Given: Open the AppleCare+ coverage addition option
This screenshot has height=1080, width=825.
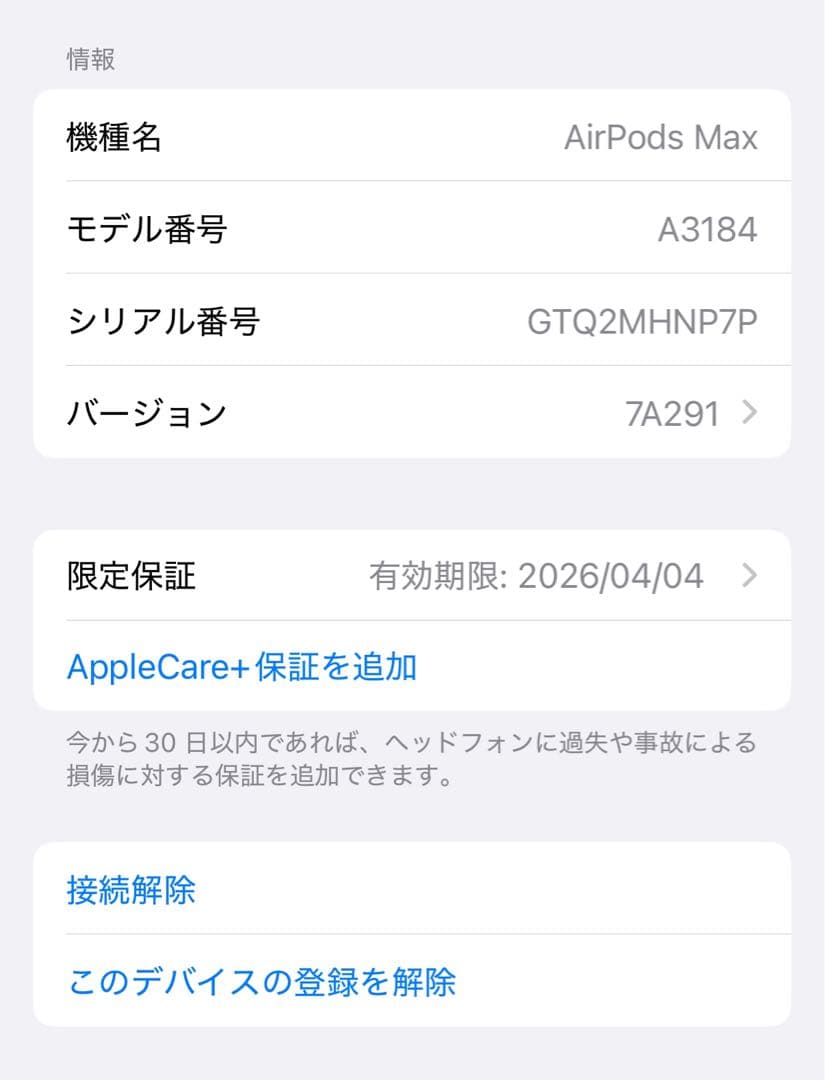Looking at the screenshot, I should coord(243,665).
